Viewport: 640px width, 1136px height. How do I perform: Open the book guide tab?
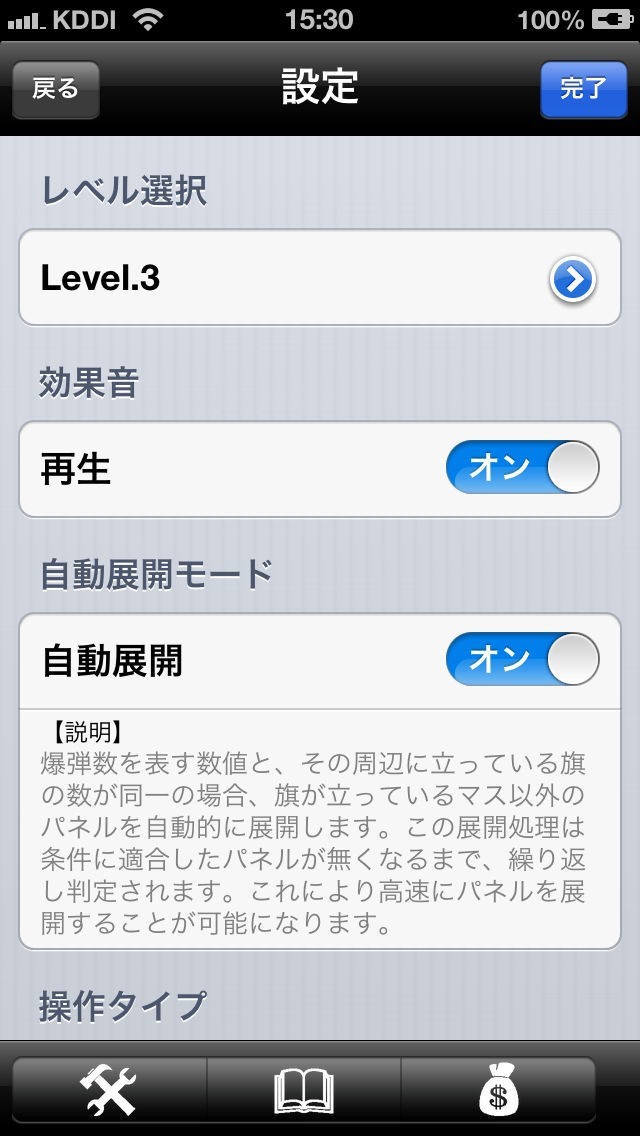coord(304,1088)
